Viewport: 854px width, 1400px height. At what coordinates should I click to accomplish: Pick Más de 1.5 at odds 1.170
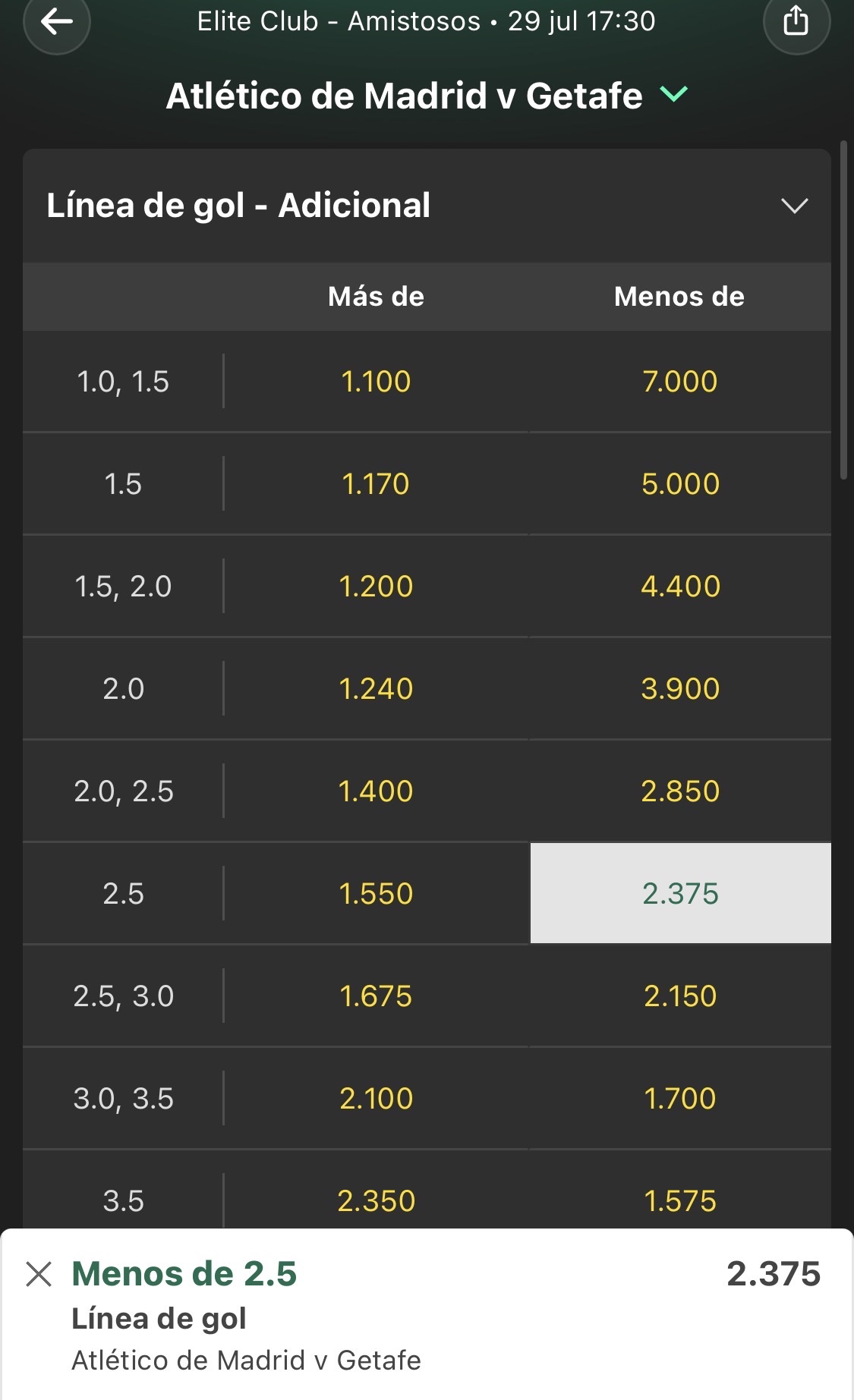(377, 483)
